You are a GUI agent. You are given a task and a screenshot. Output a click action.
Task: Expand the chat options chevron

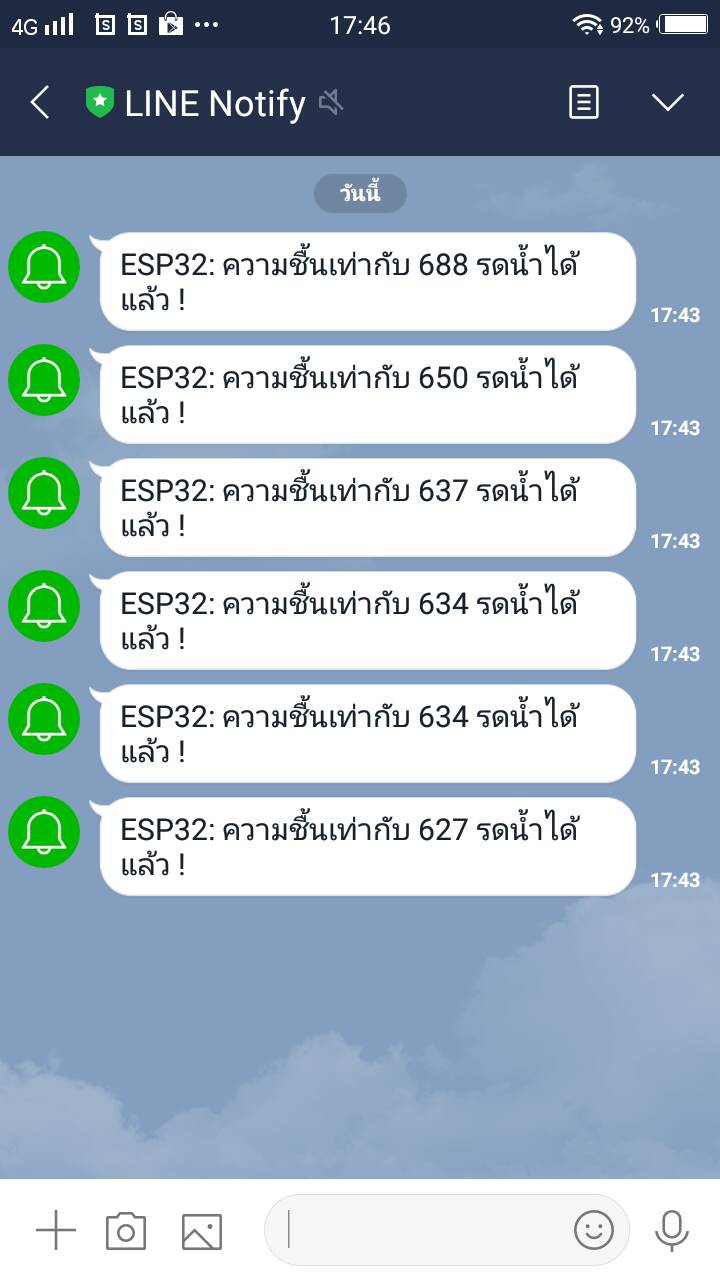(x=667, y=102)
